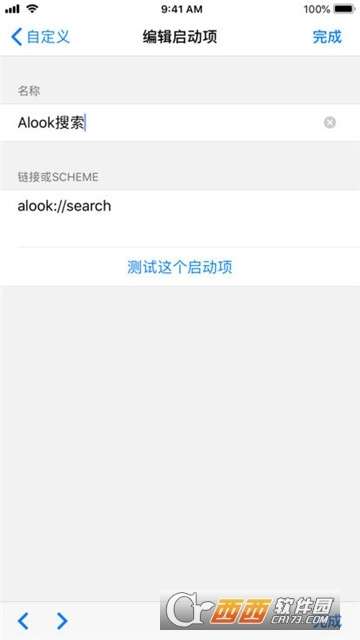Jump to next field with right arrow
The height and width of the screenshot is (640, 360).
(x=62, y=621)
